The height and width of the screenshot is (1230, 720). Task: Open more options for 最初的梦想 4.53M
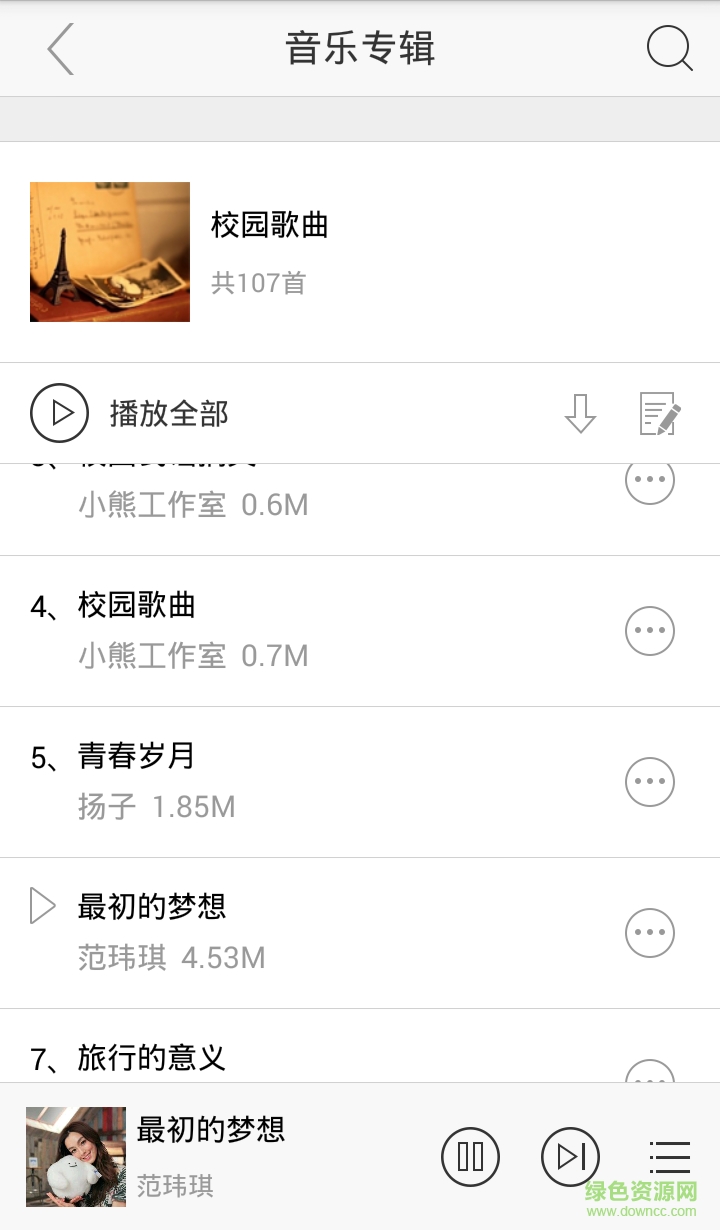pos(650,933)
